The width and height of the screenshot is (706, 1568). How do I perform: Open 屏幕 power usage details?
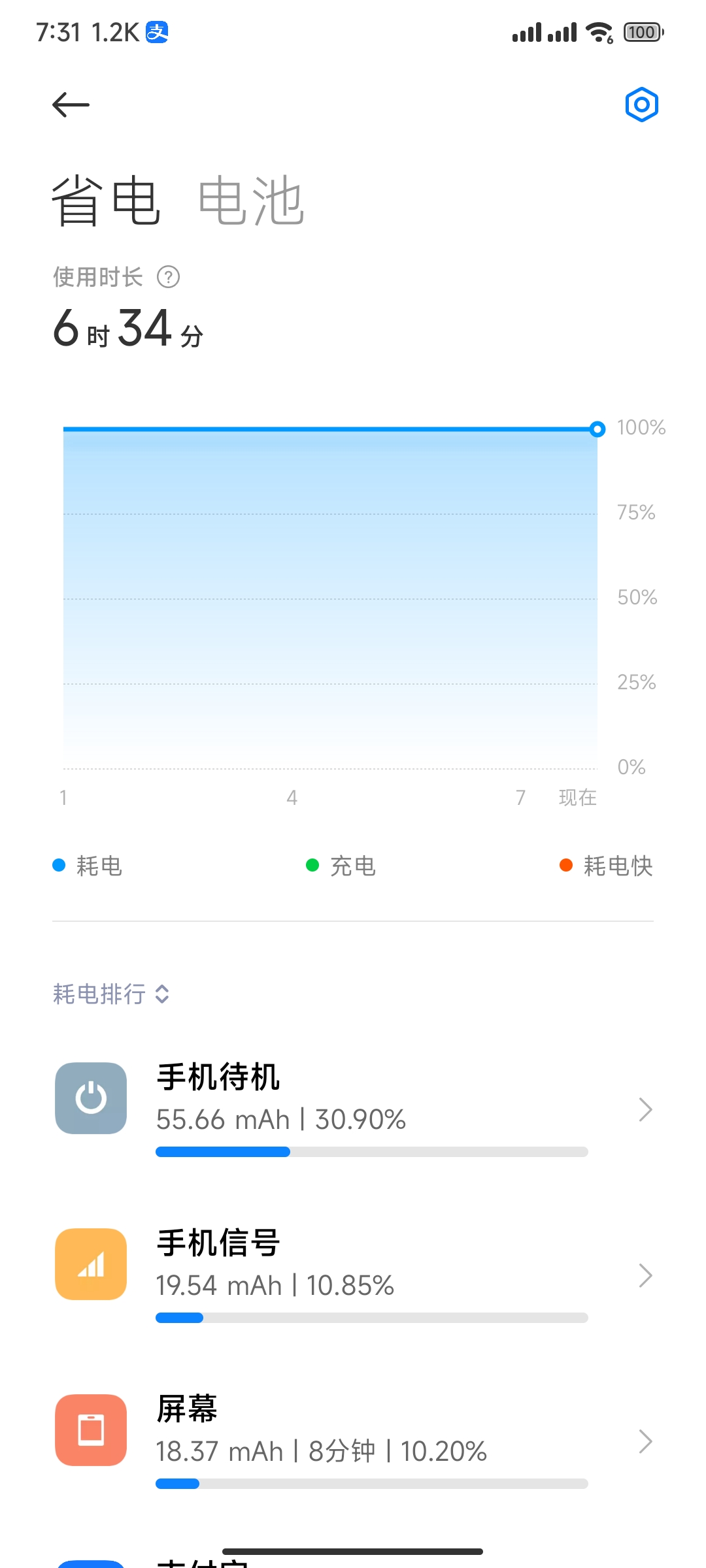pyautogui.click(x=353, y=1441)
